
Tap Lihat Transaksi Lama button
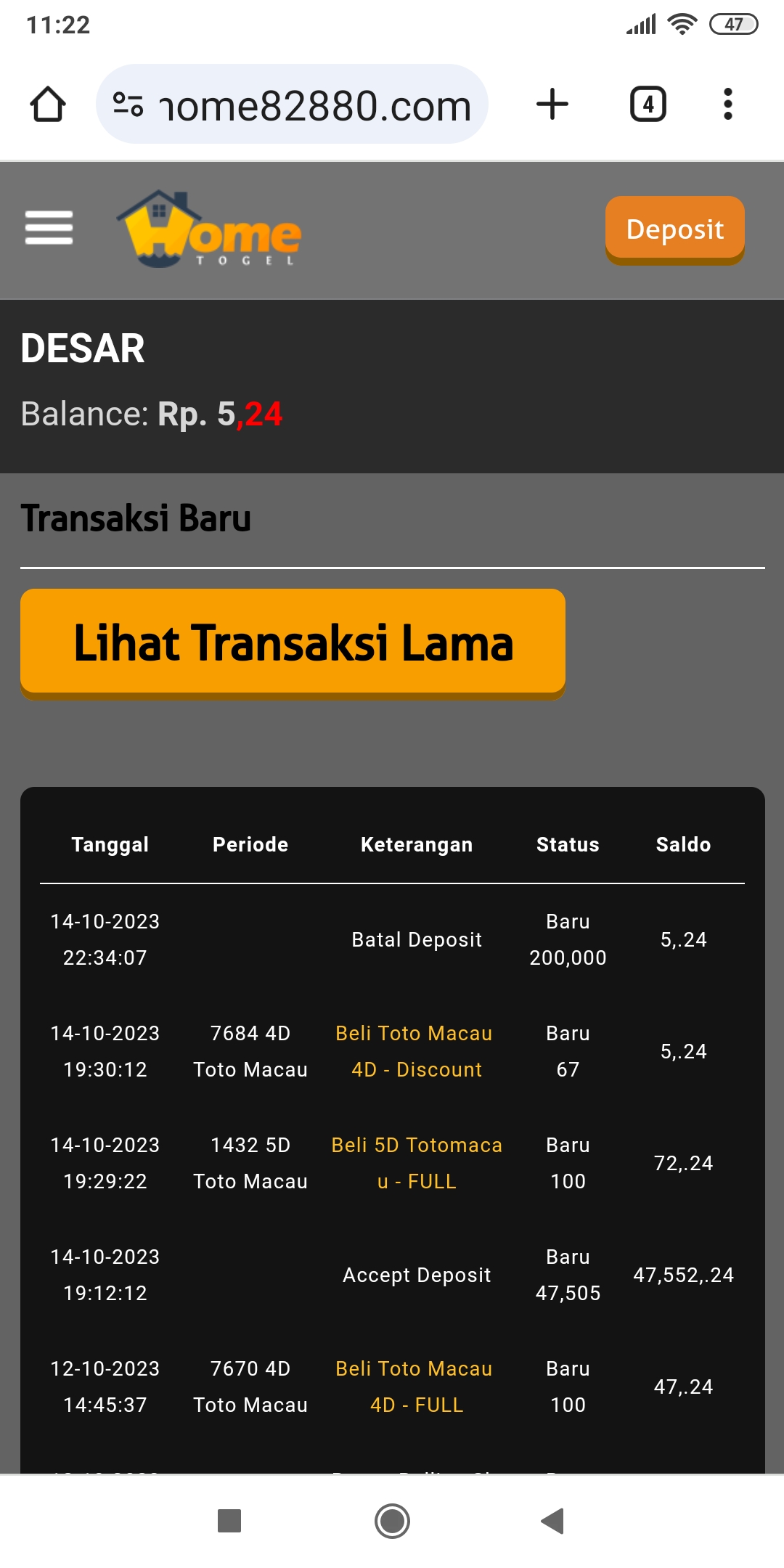pos(293,642)
